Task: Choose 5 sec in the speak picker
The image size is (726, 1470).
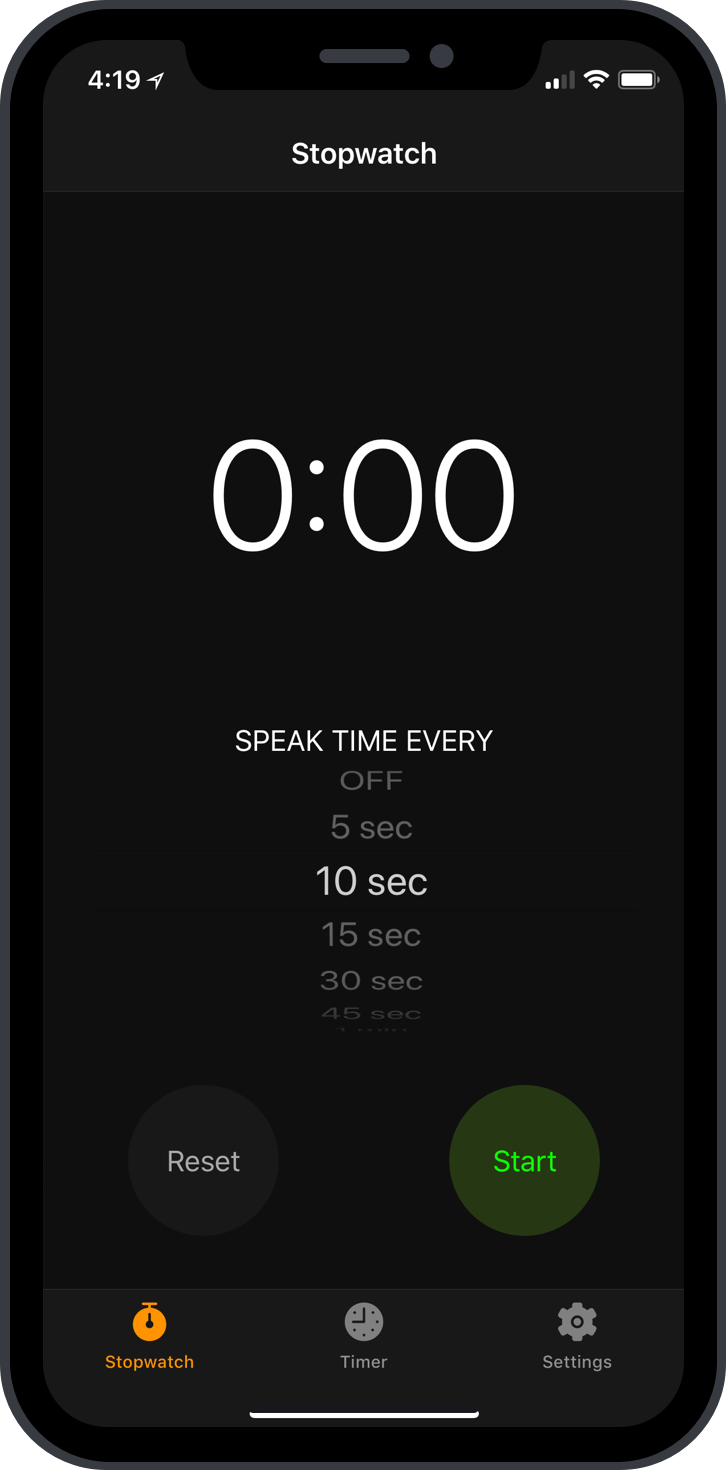Action: [x=371, y=827]
